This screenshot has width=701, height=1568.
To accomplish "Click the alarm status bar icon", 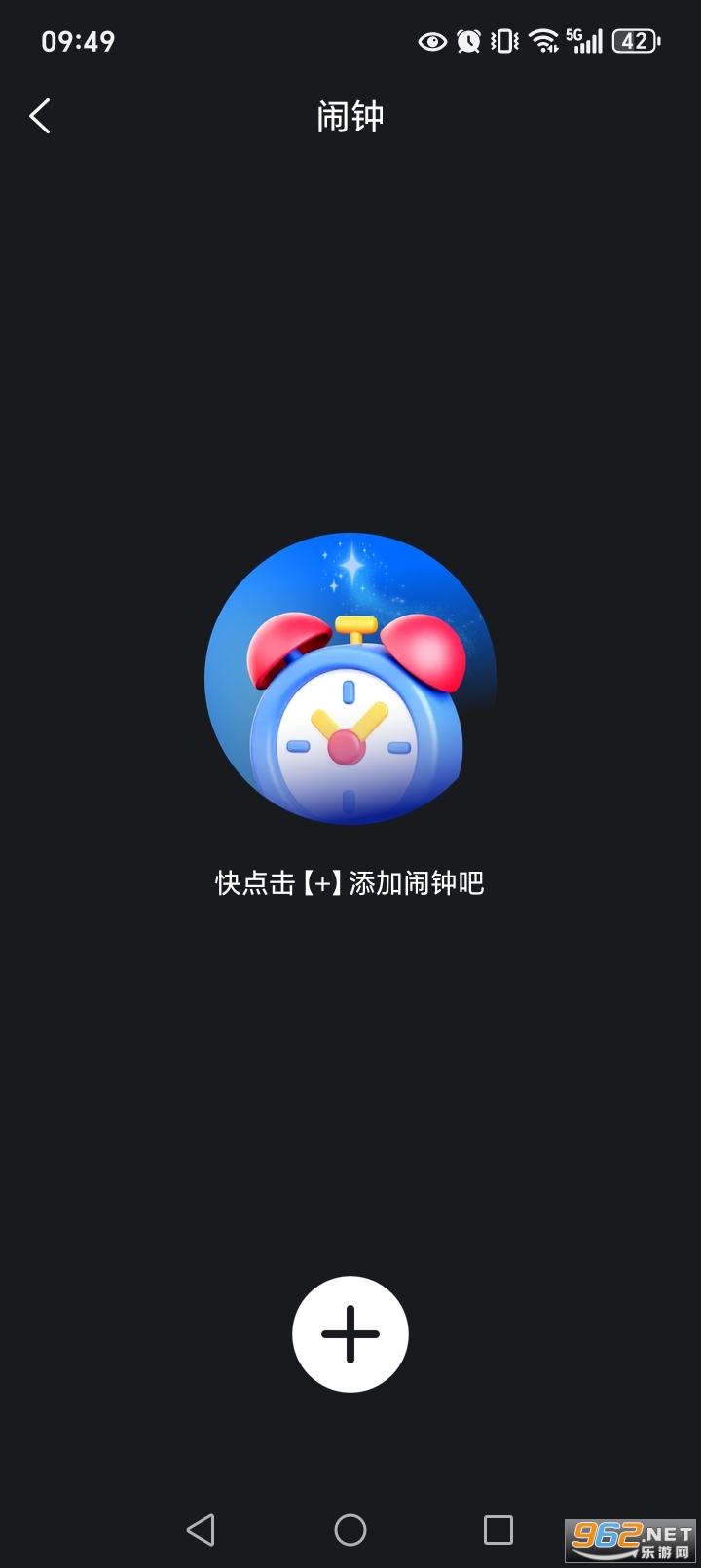I will coord(467,41).
